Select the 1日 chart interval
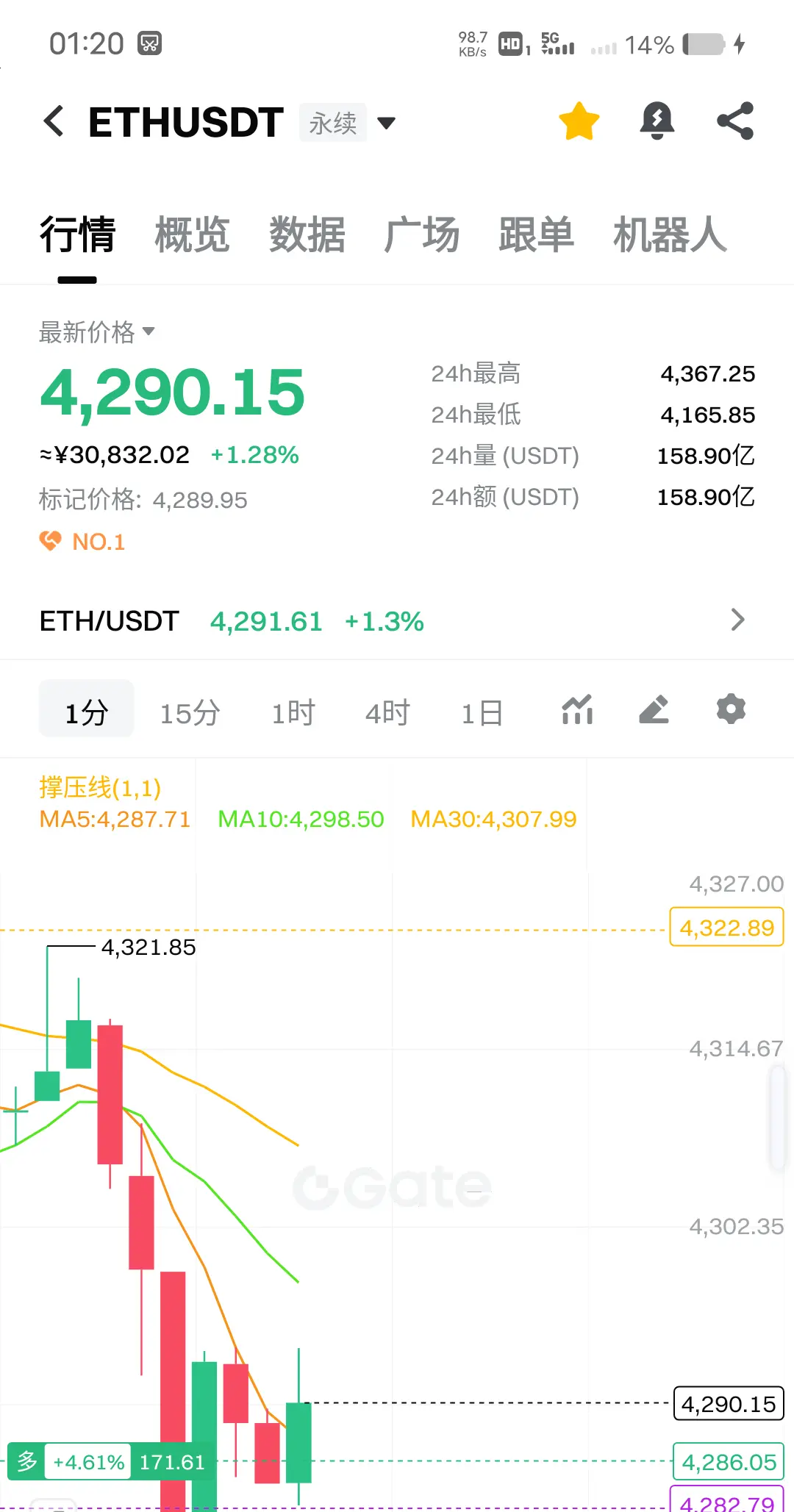794x1512 pixels. [482, 712]
